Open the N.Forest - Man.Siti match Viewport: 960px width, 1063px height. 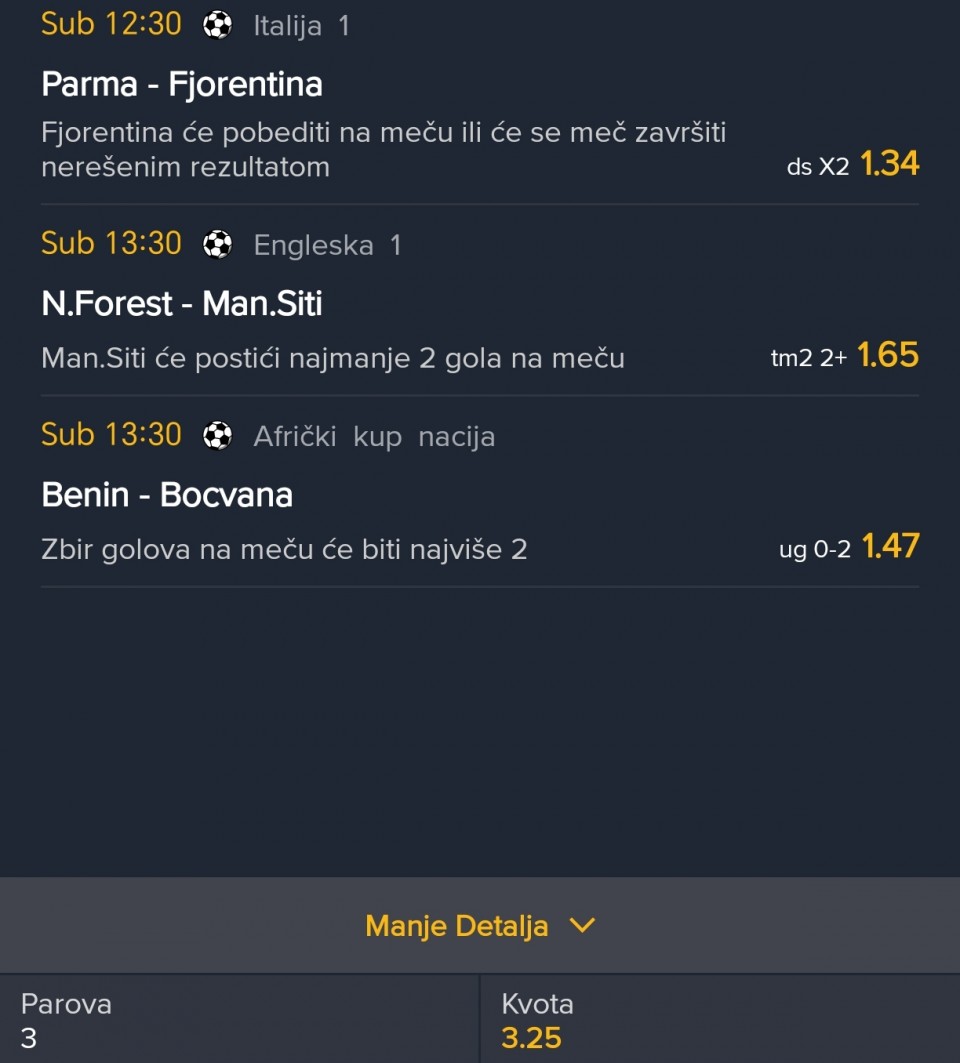click(182, 304)
